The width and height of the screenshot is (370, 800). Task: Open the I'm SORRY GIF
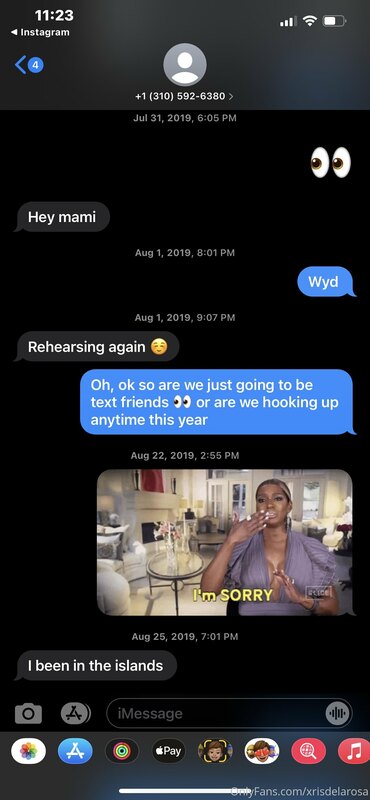(x=225, y=542)
